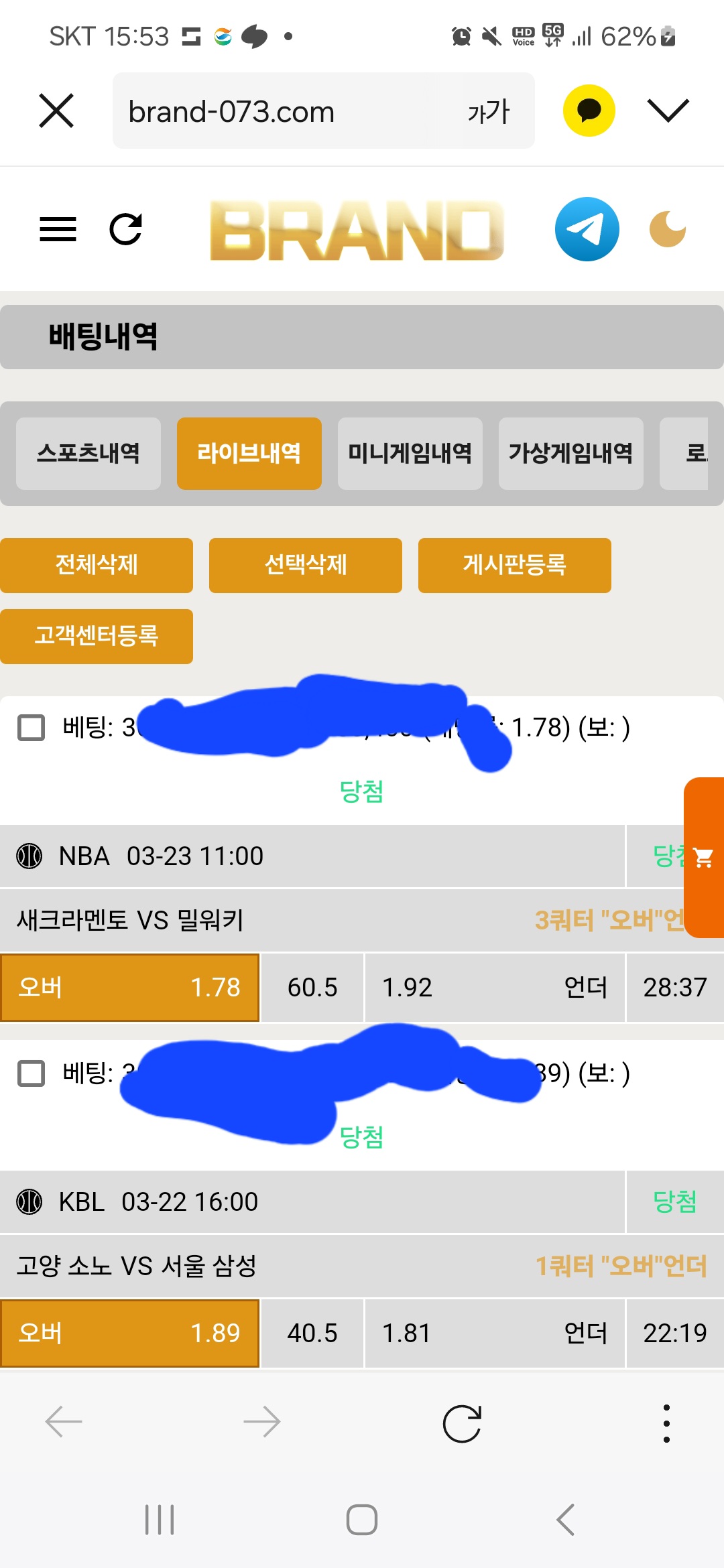
Task: Select the 라이브내역 tab
Action: pos(249,454)
